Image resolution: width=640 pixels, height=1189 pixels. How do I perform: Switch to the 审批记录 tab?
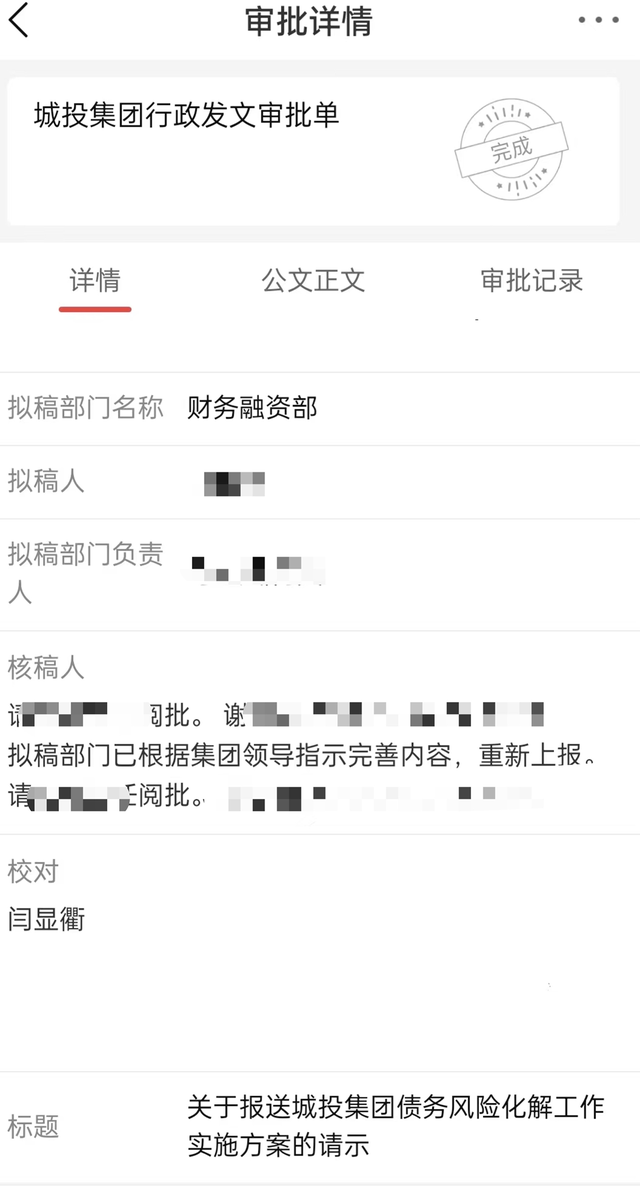[532, 281]
